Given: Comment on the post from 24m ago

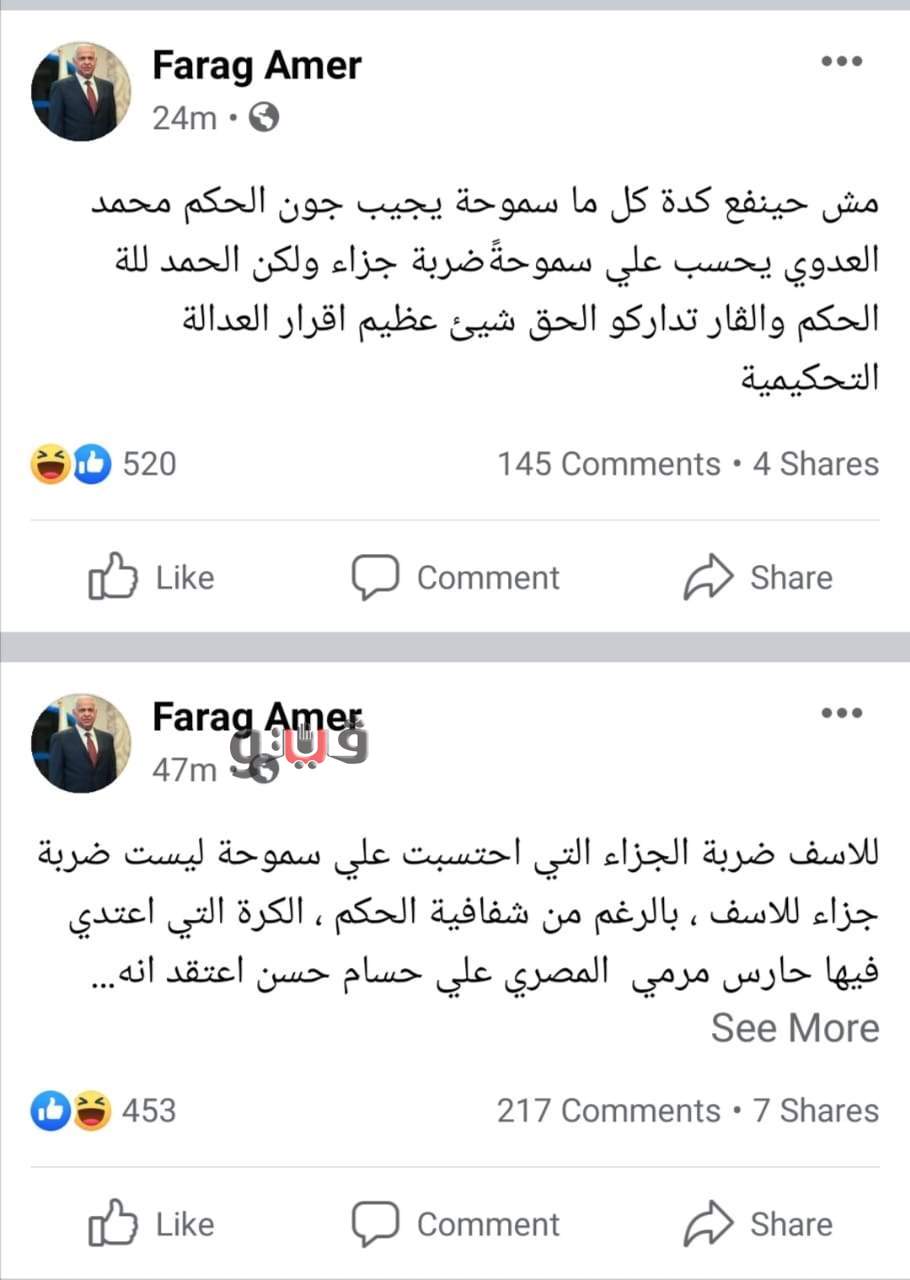Looking at the screenshot, I should pos(455,577).
